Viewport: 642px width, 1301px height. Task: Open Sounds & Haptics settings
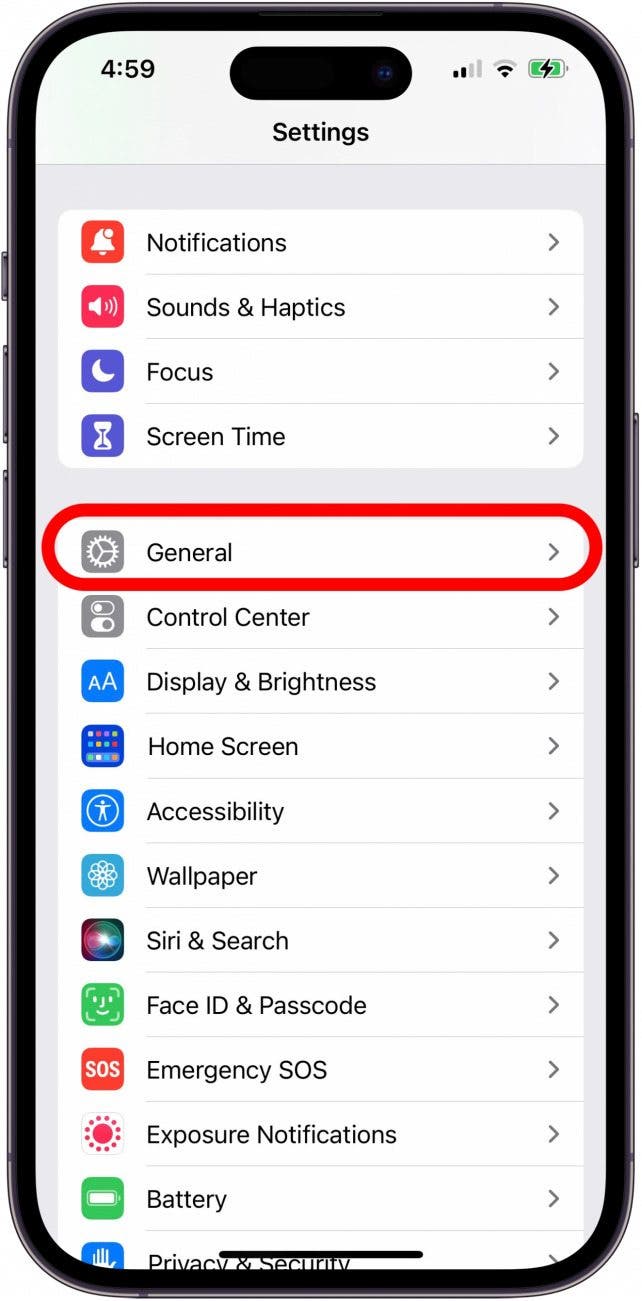(x=320, y=308)
